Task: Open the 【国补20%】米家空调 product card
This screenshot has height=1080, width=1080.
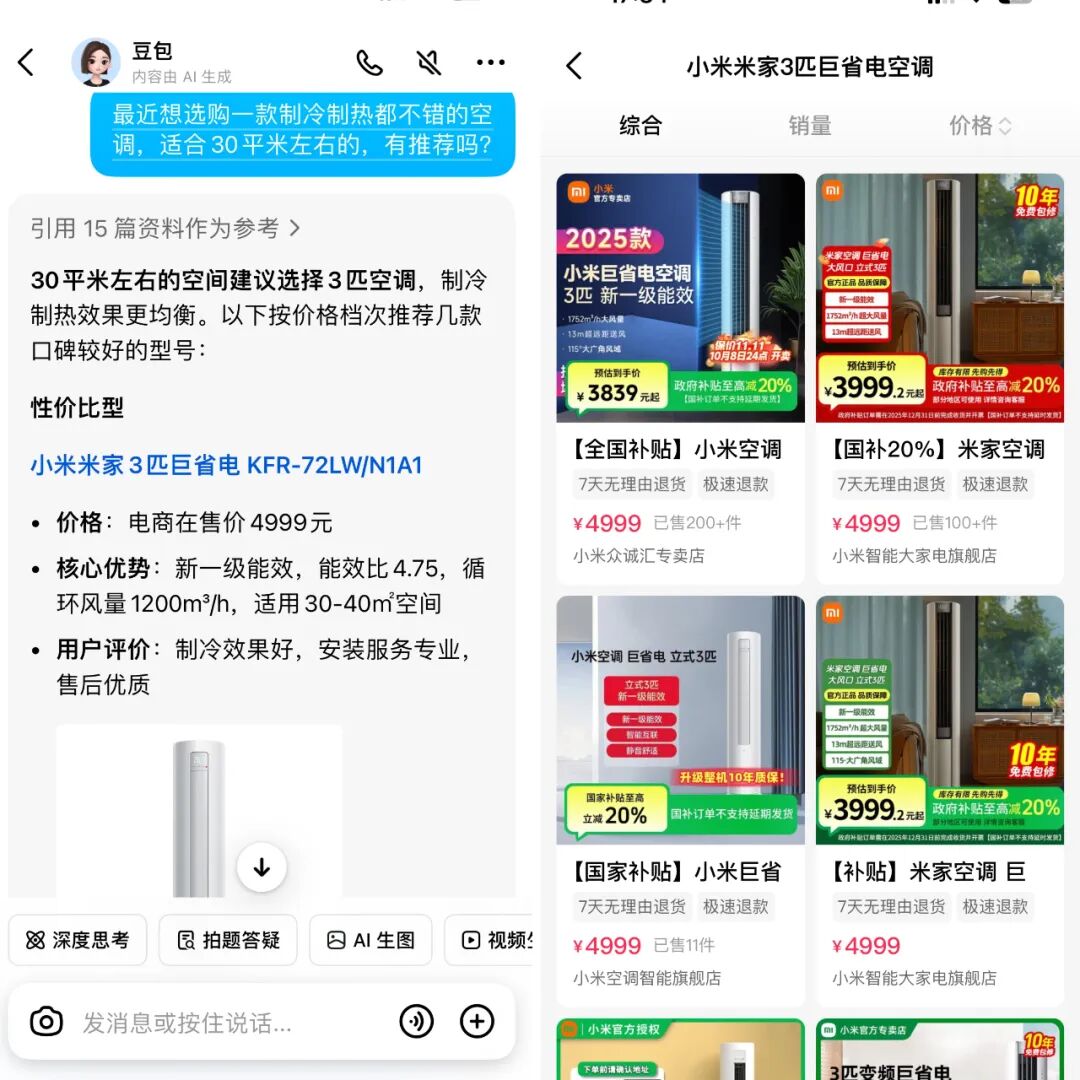Action: coord(939,378)
